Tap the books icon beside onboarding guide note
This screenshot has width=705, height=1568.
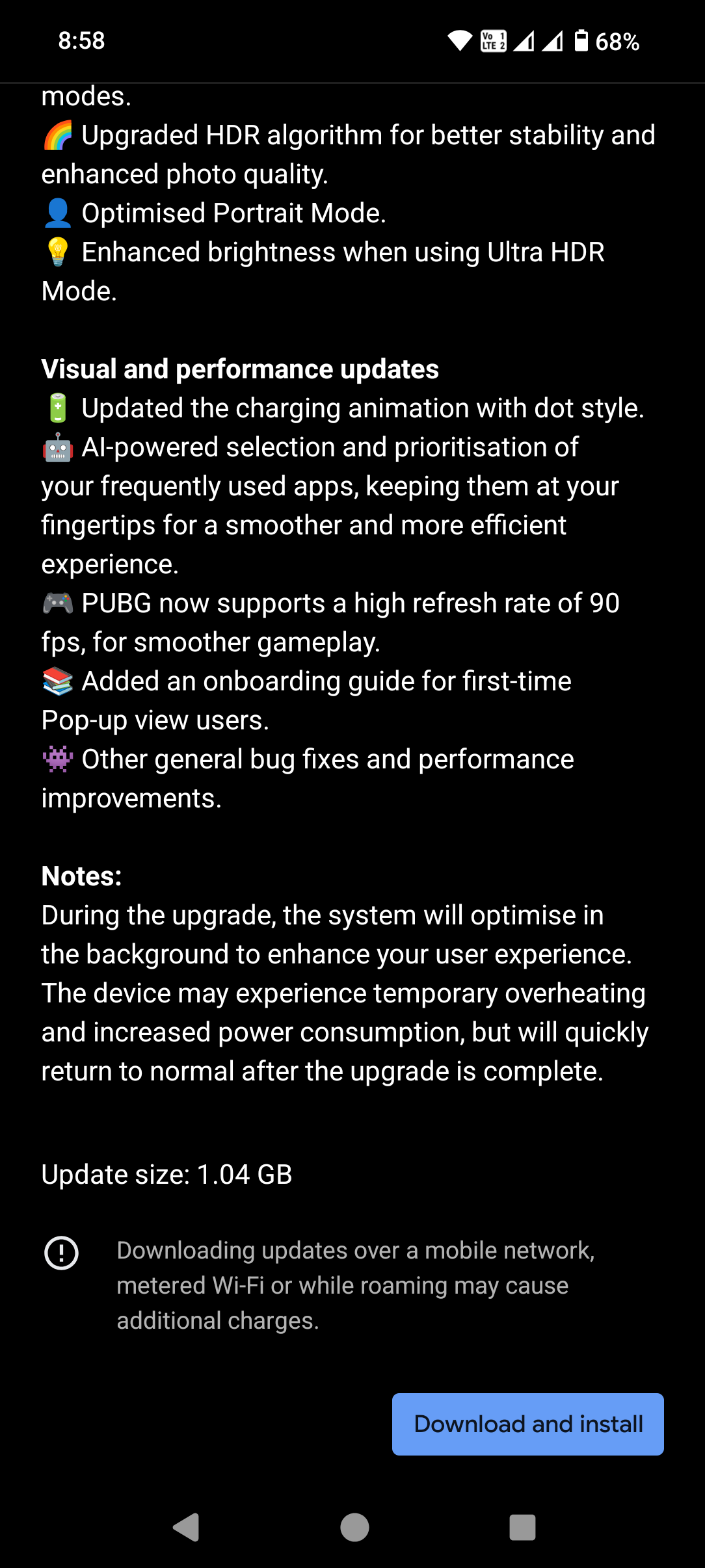click(x=58, y=681)
